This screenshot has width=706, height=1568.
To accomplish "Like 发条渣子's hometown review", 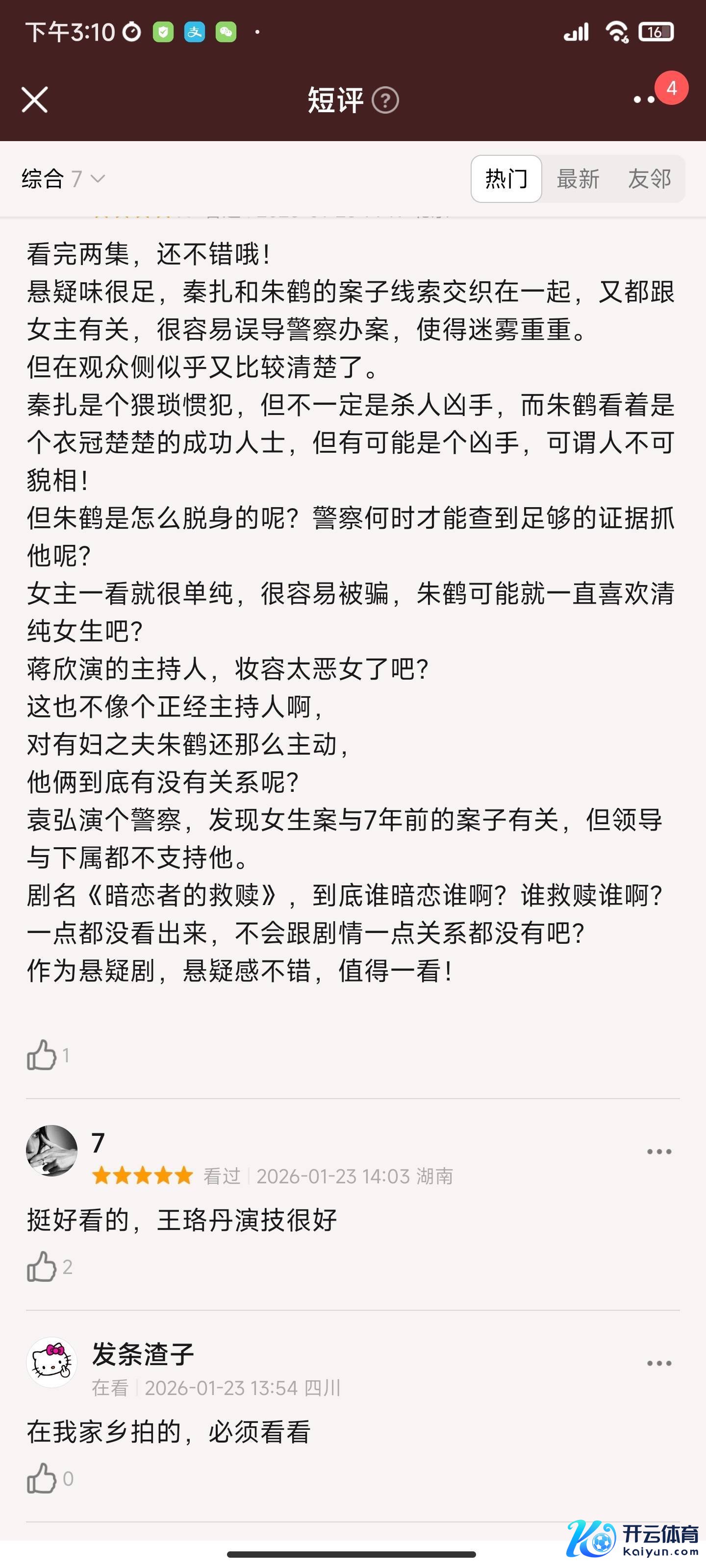I will (x=42, y=1478).
